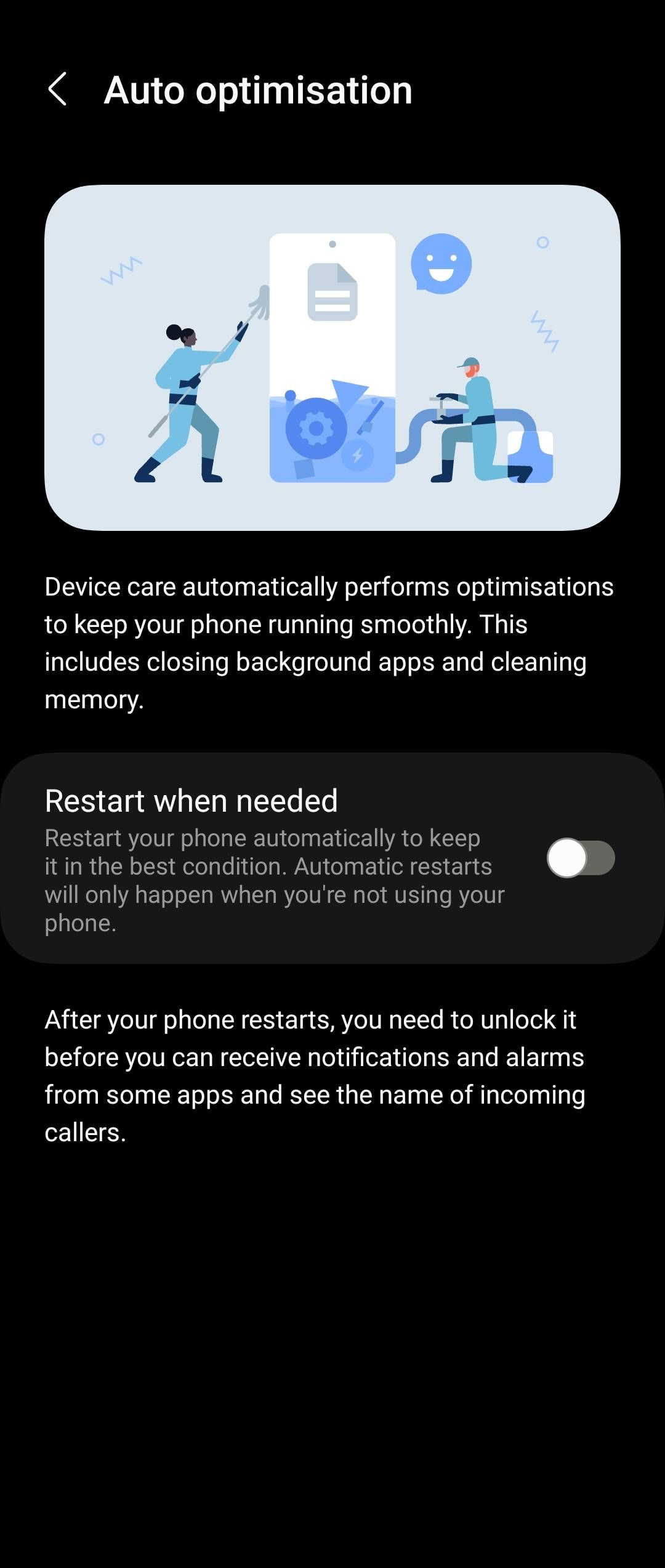Click the document icon on the phone graphic
Viewport: 665px width, 1568px height.
point(332,289)
